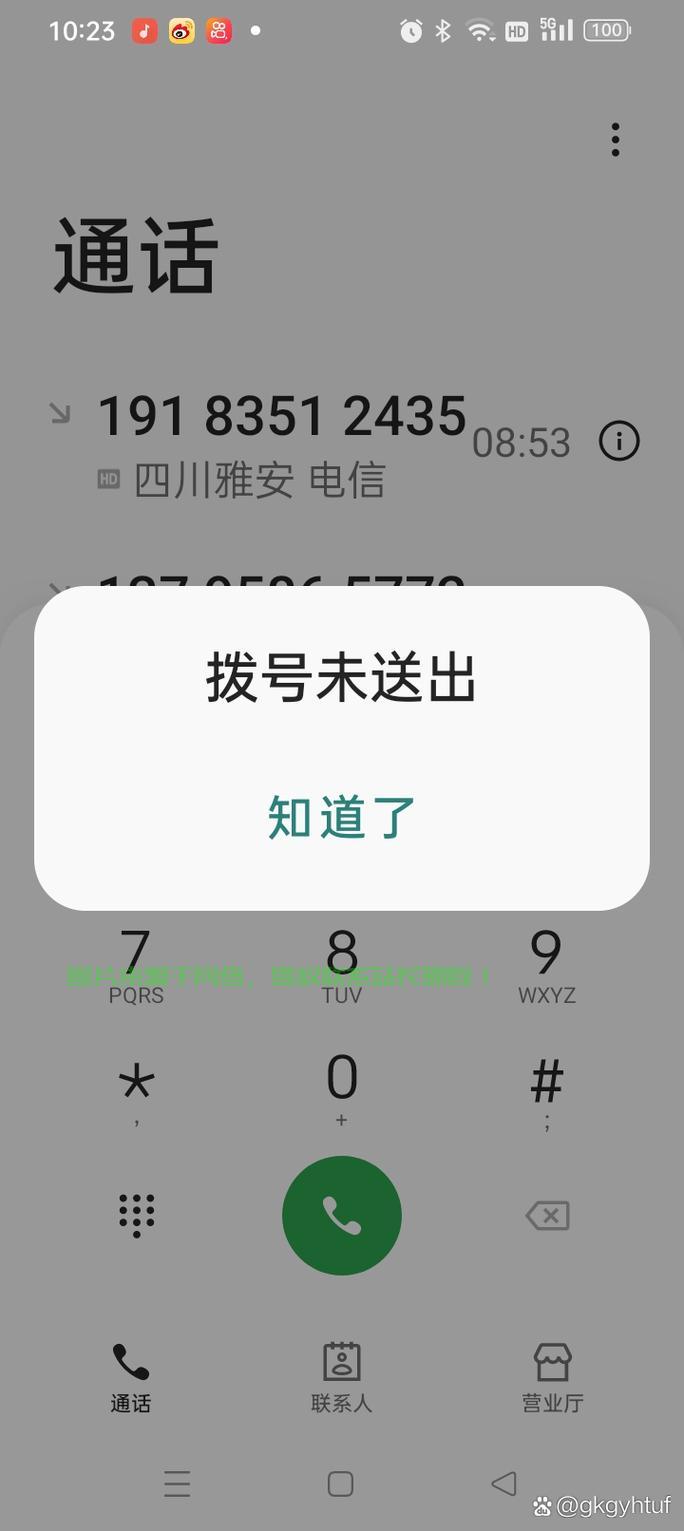Dial the digit 9

(x=546, y=965)
